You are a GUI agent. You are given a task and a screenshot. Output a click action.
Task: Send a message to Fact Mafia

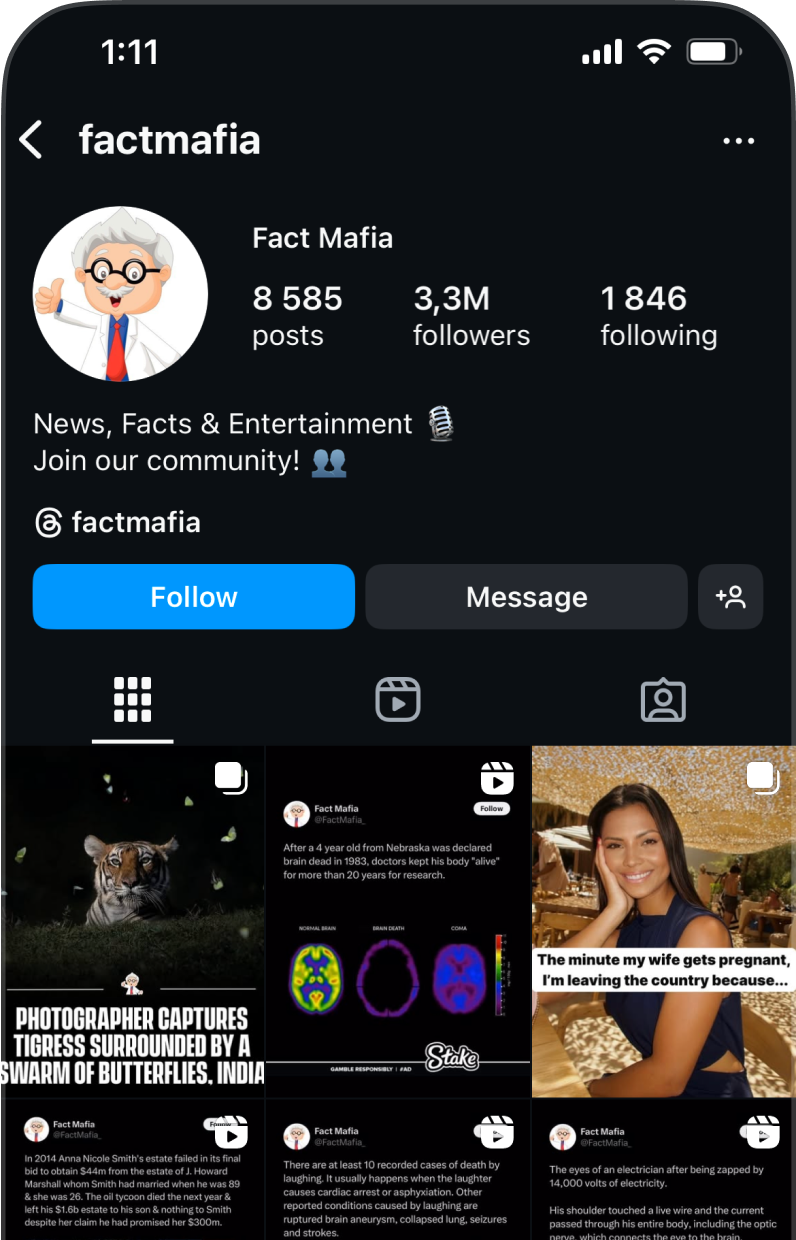526,597
